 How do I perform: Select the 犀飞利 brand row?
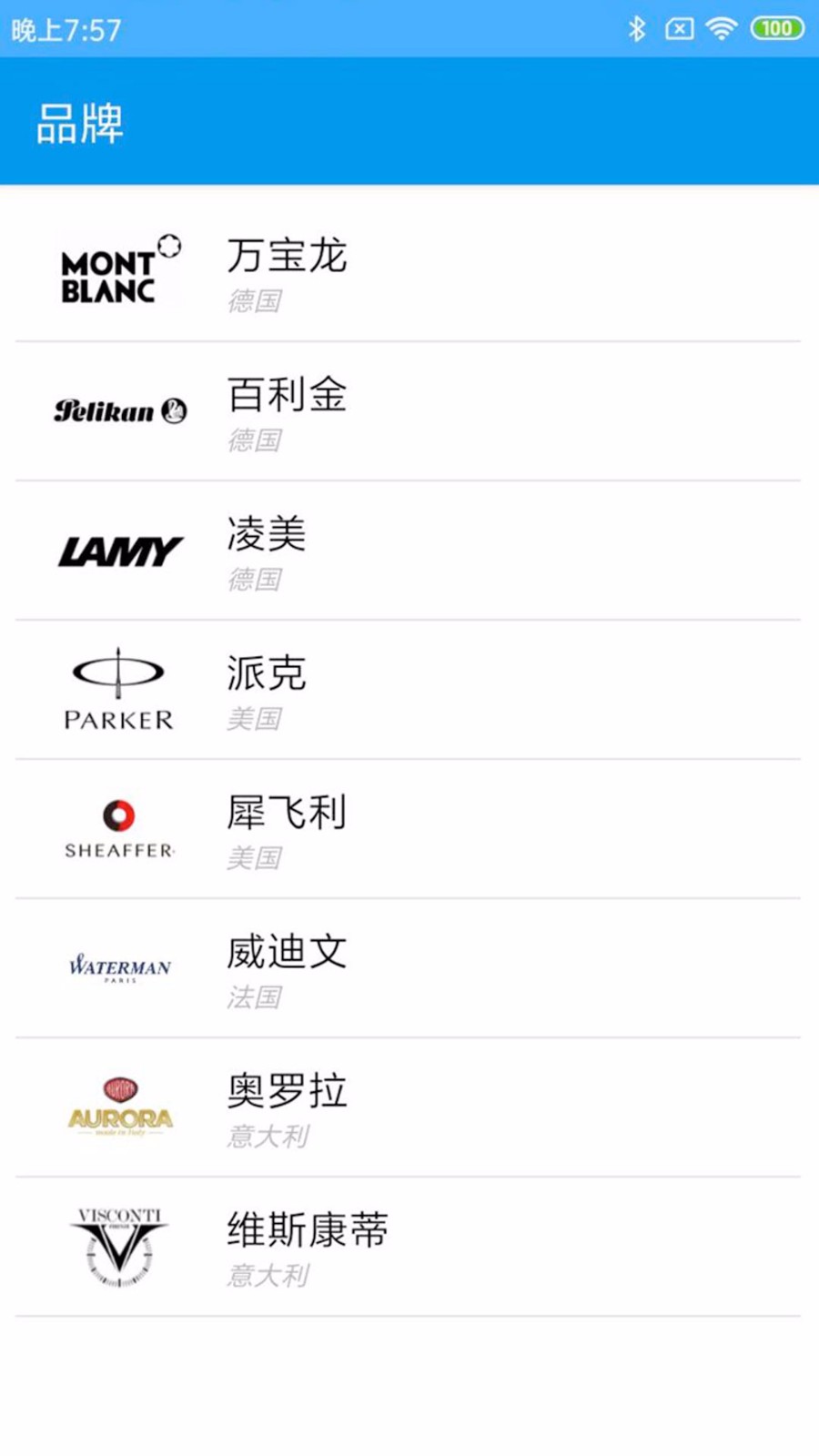coord(287,813)
